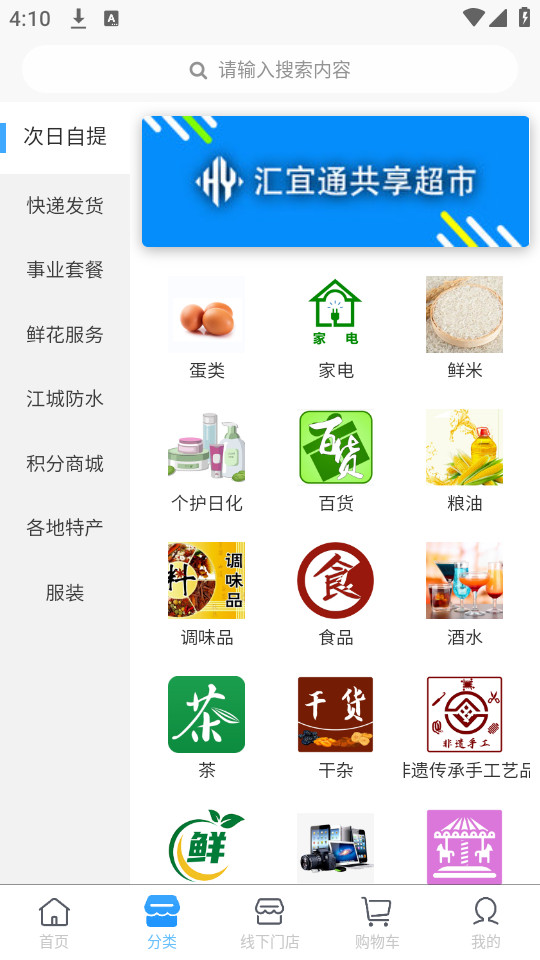540x960 pixels.
Task: Tap the search box 请输入搜索内容
Action: point(270,69)
